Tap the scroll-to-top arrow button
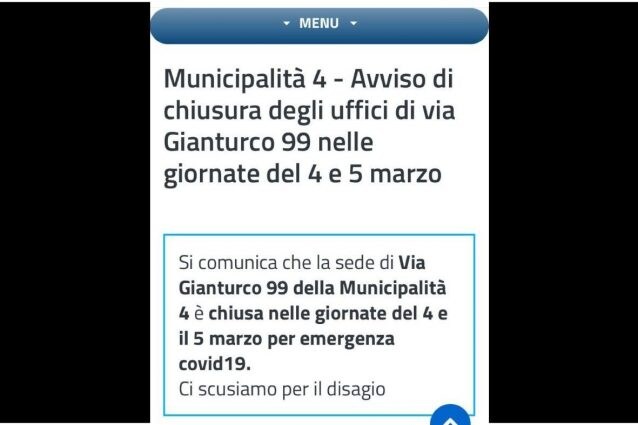This screenshot has width=638, height=425. point(450,416)
